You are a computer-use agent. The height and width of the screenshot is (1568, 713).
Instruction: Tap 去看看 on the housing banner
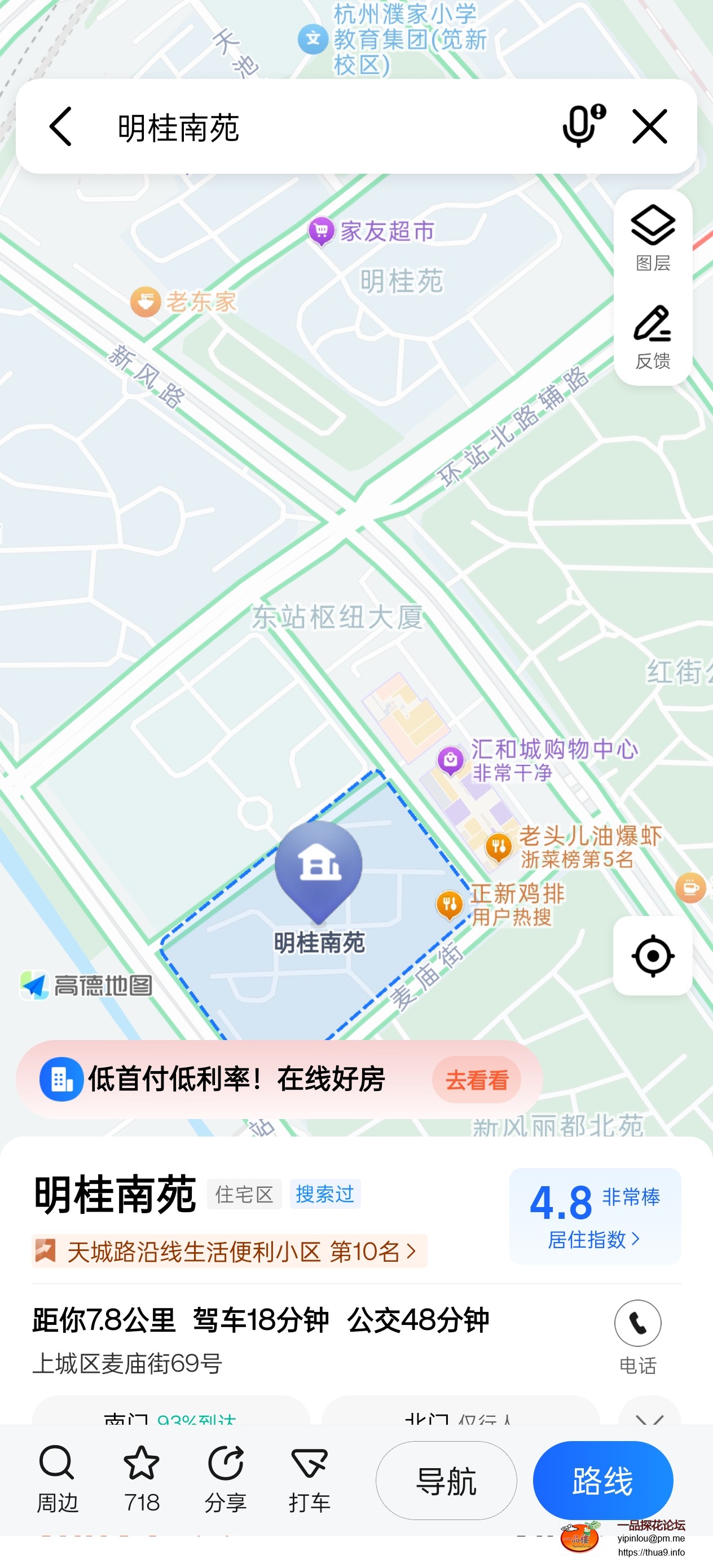(476, 1080)
